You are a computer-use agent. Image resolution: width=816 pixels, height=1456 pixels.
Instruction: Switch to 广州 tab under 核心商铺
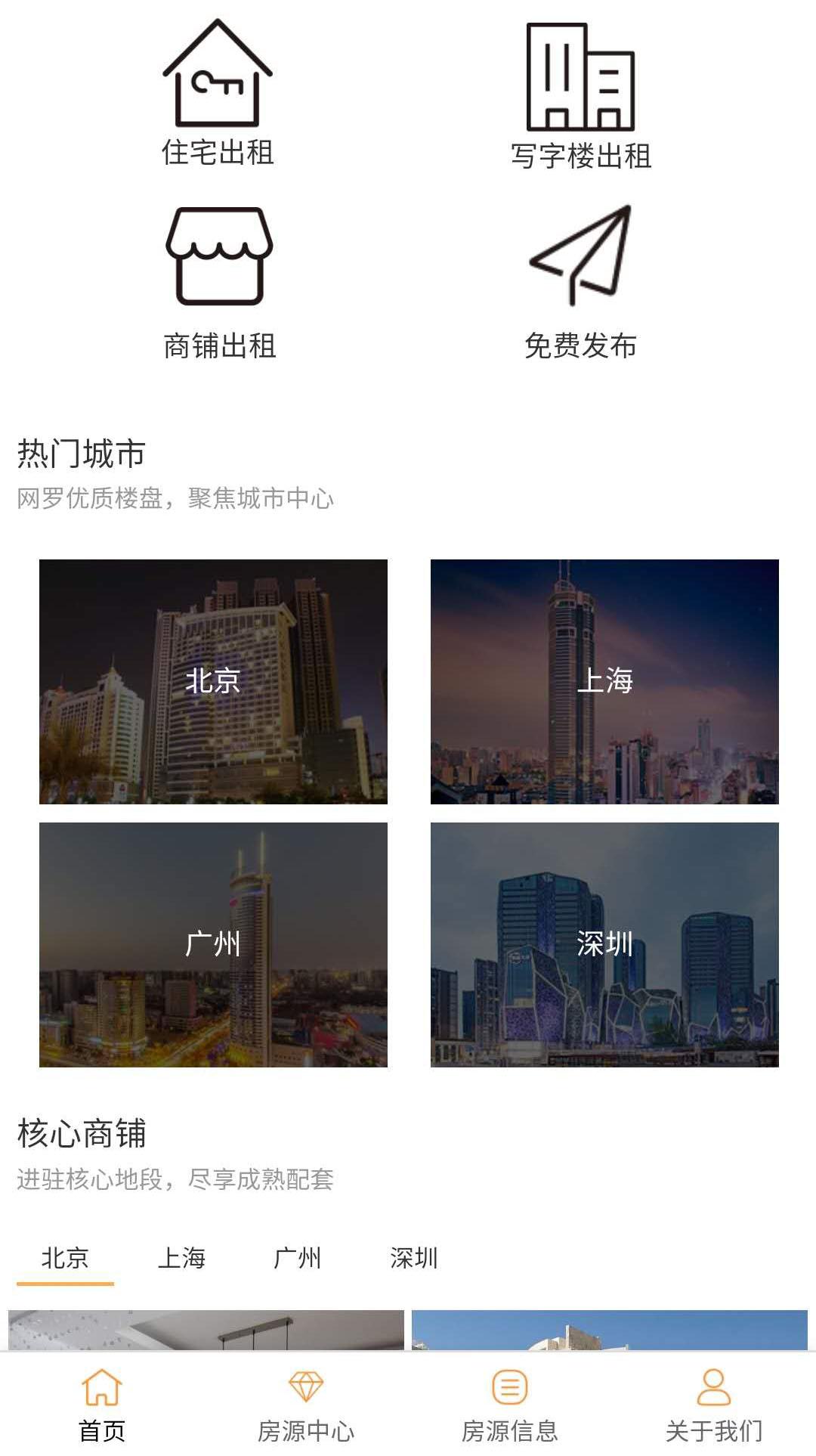298,1258
